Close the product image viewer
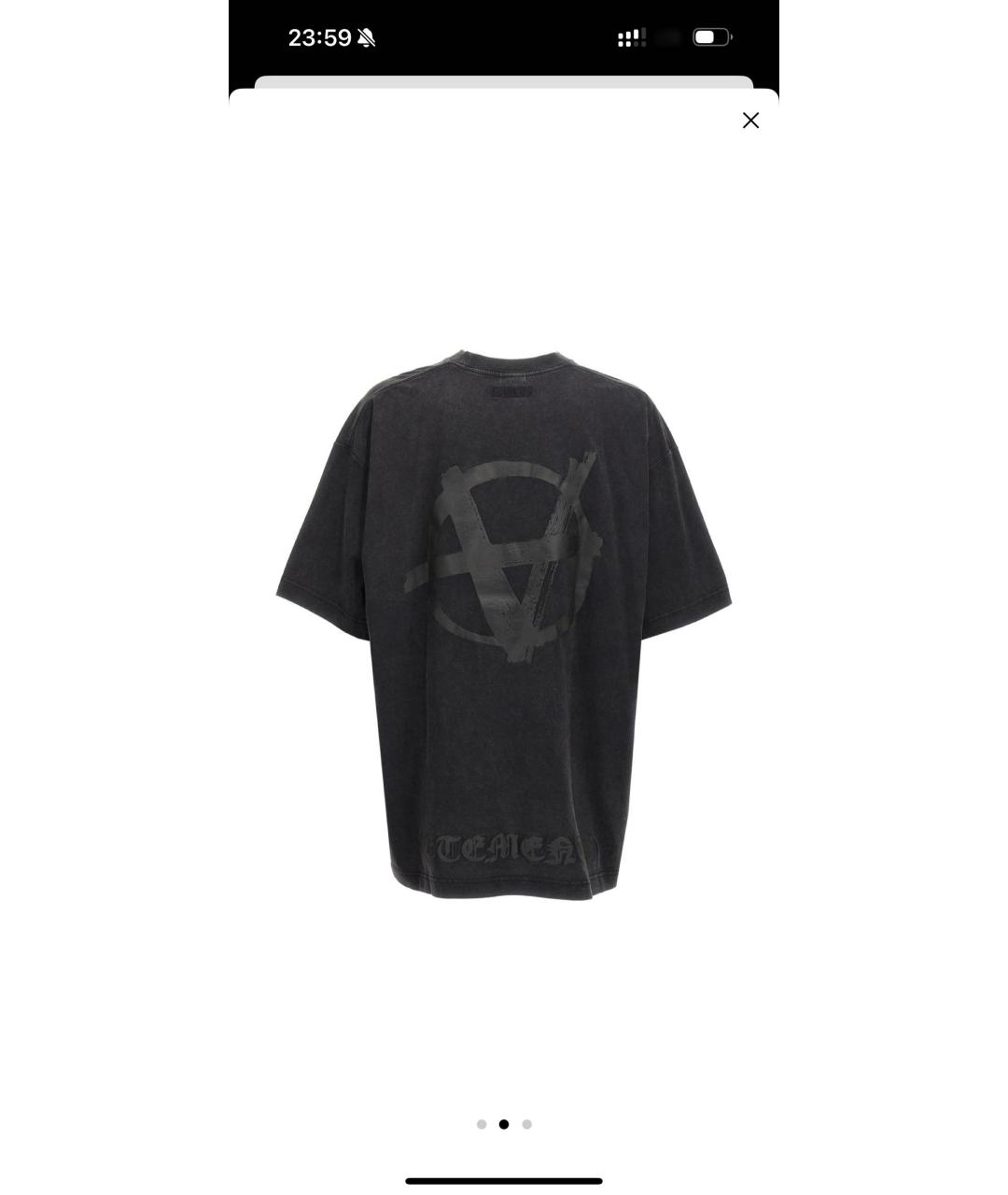Image resolution: width=1008 pixels, height=1195 pixels. (750, 120)
